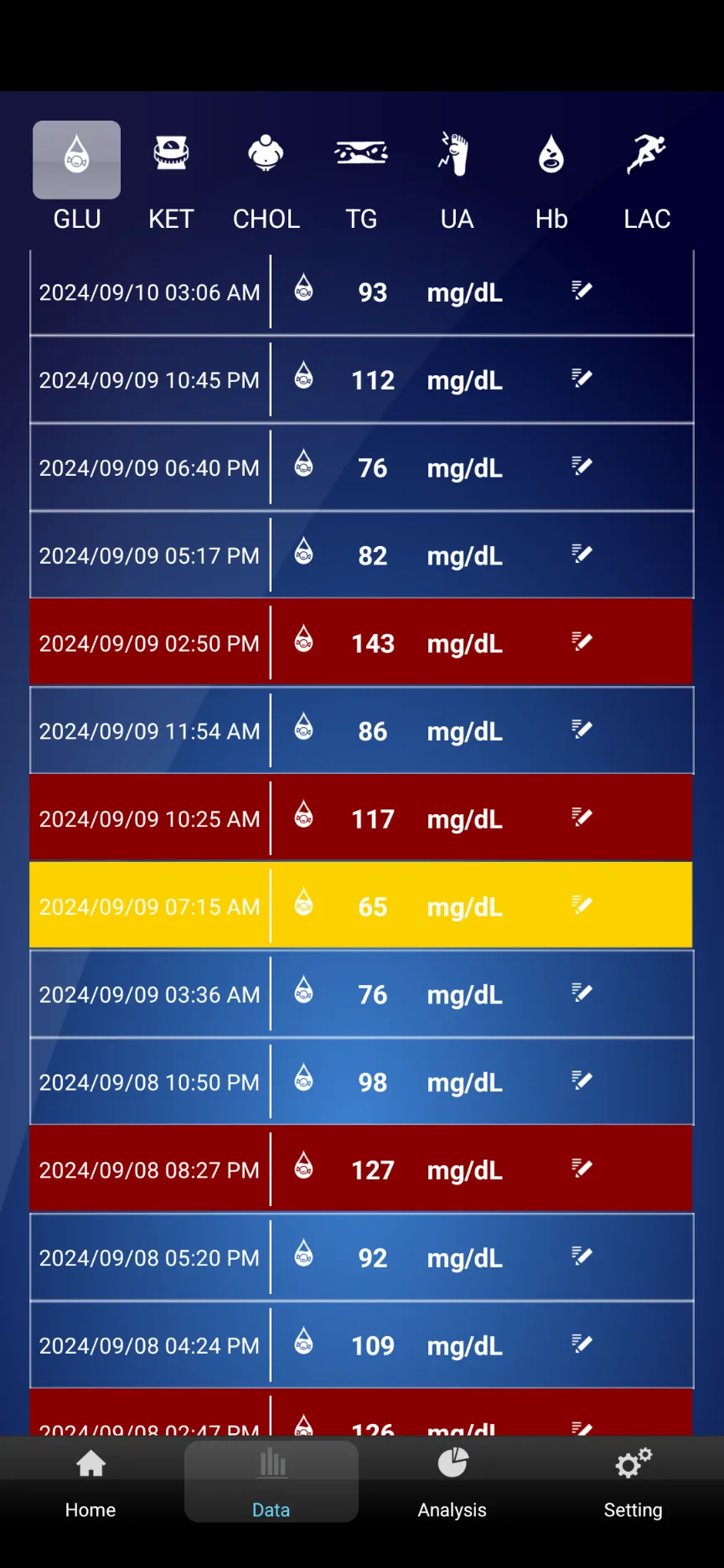724x1568 pixels.
Task: Select the GLU glucose tab
Action: 77,177
